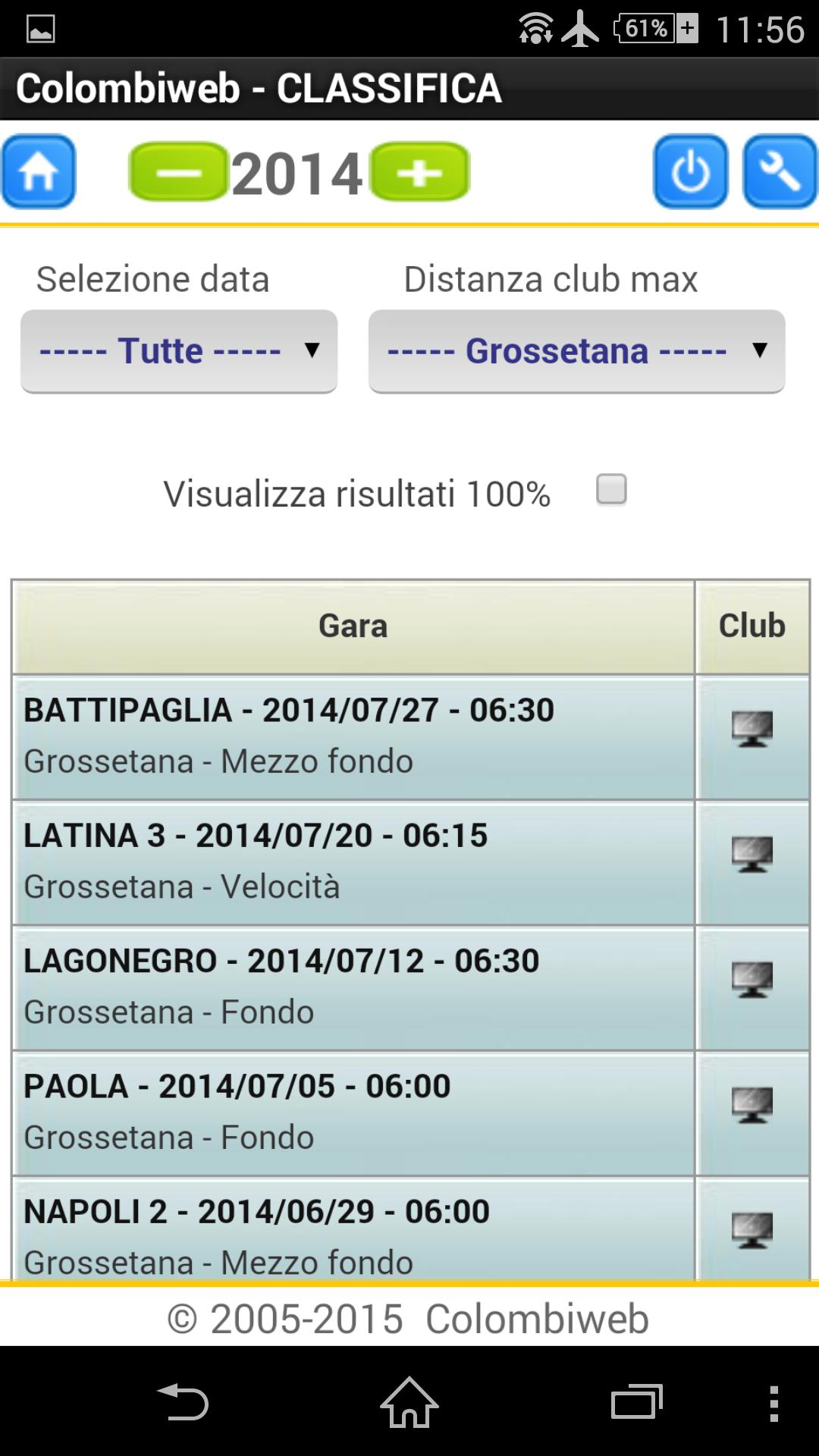This screenshot has height=1456, width=819.
Task: Open the LAGONEGRO 2014/07/12 race
Action: coord(353,987)
